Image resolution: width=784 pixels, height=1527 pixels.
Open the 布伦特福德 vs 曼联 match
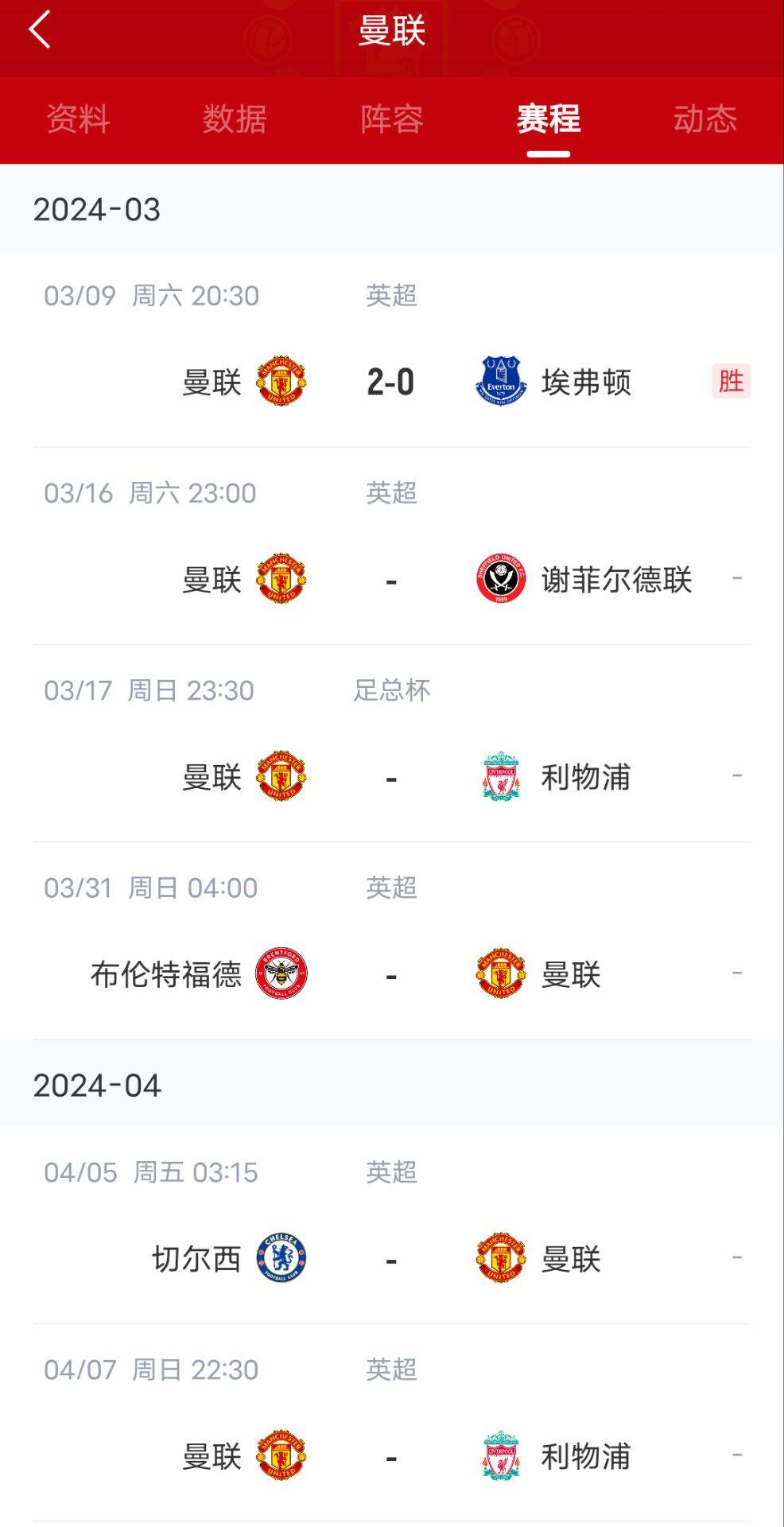point(391,974)
